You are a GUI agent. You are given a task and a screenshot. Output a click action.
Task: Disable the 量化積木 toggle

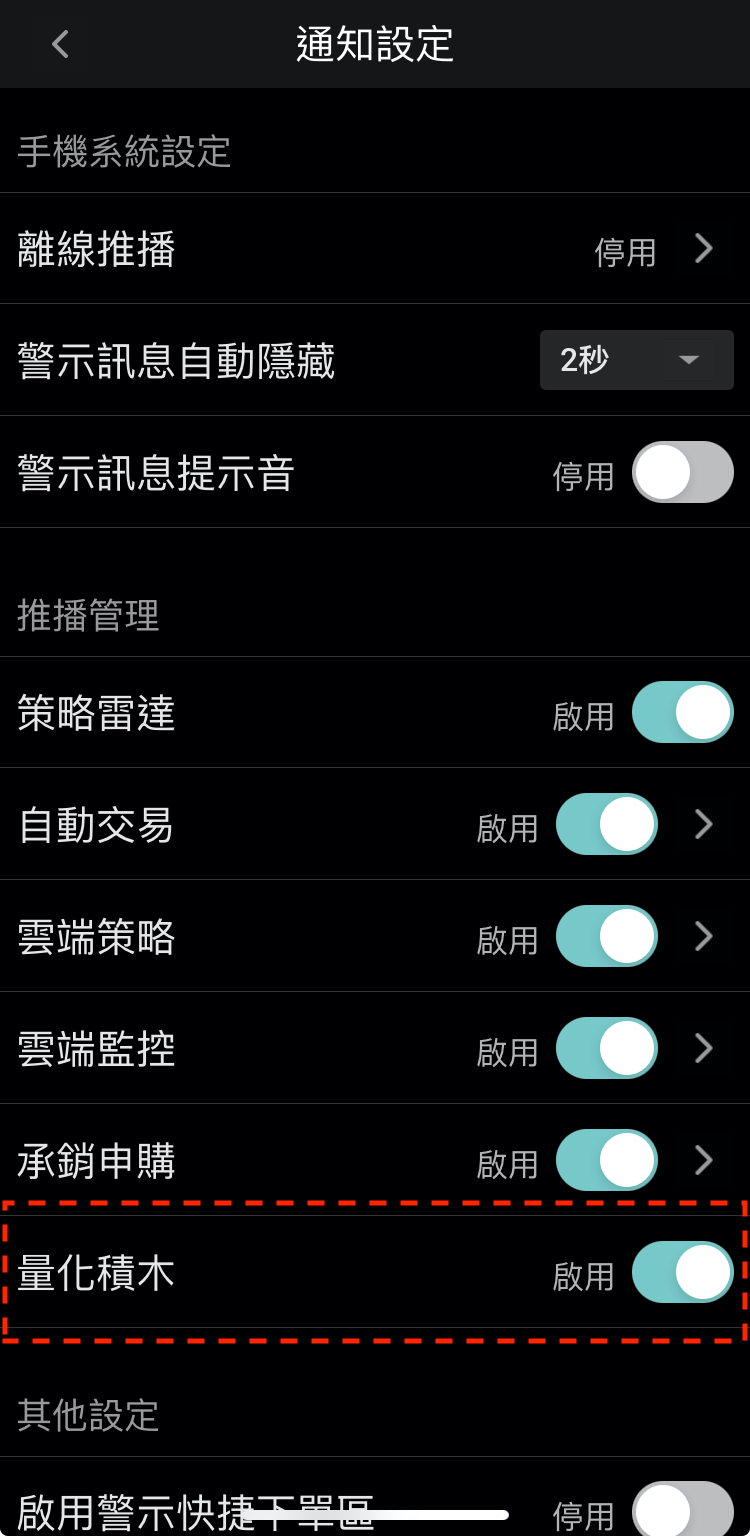tap(682, 1272)
